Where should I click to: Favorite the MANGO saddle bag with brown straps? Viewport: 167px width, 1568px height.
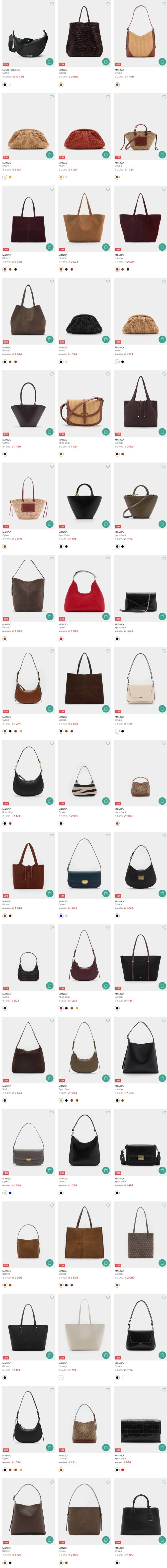[x=108, y=374]
